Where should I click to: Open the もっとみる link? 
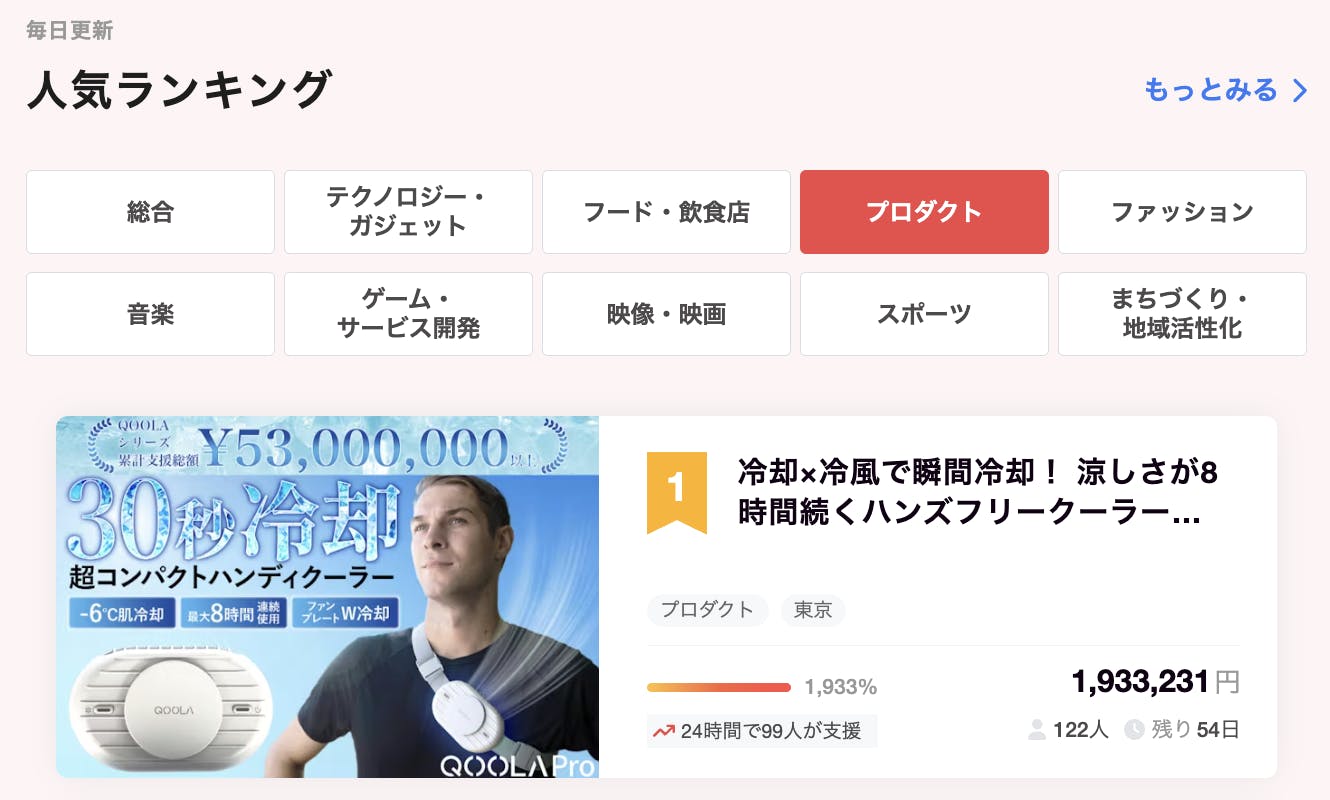[1224, 90]
